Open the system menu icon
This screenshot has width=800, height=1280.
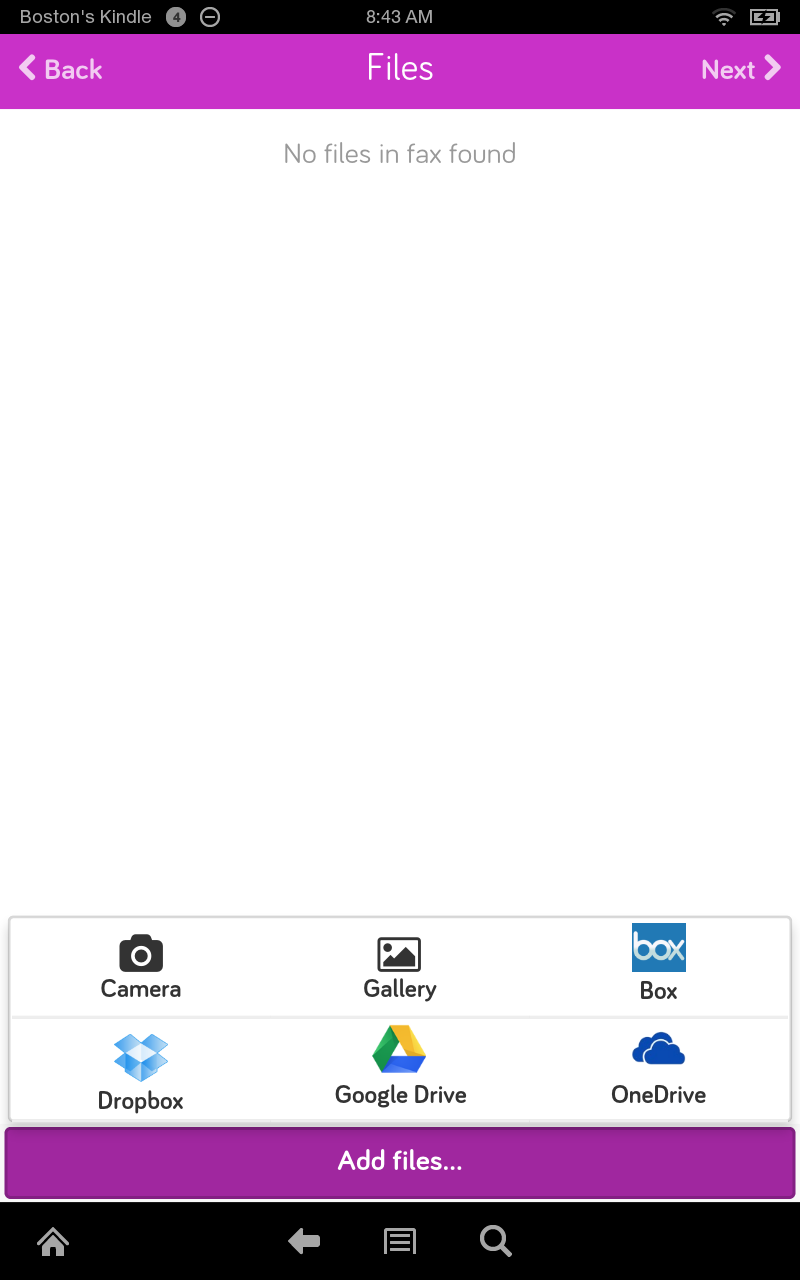(400, 1242)
